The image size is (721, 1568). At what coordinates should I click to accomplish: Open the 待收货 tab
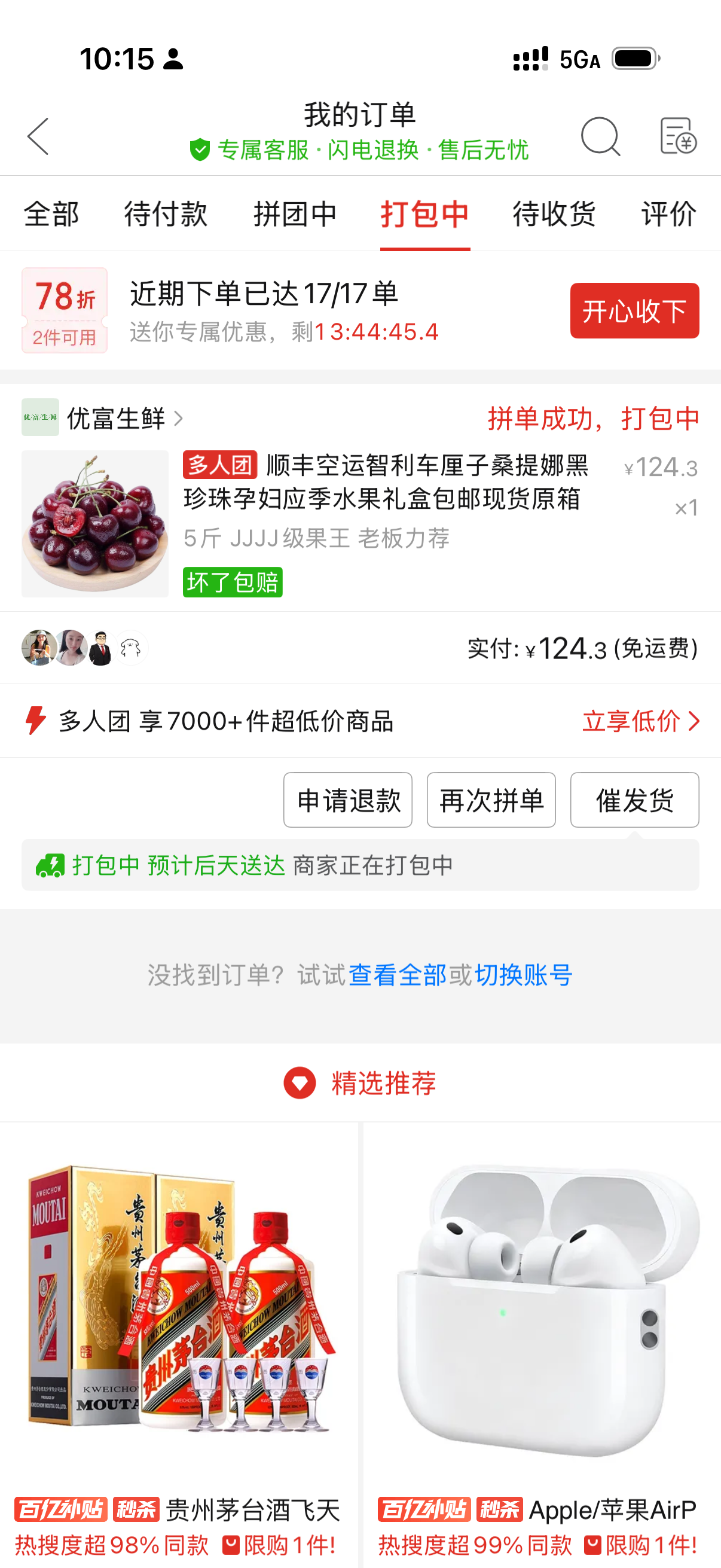[x=554, y=214]
